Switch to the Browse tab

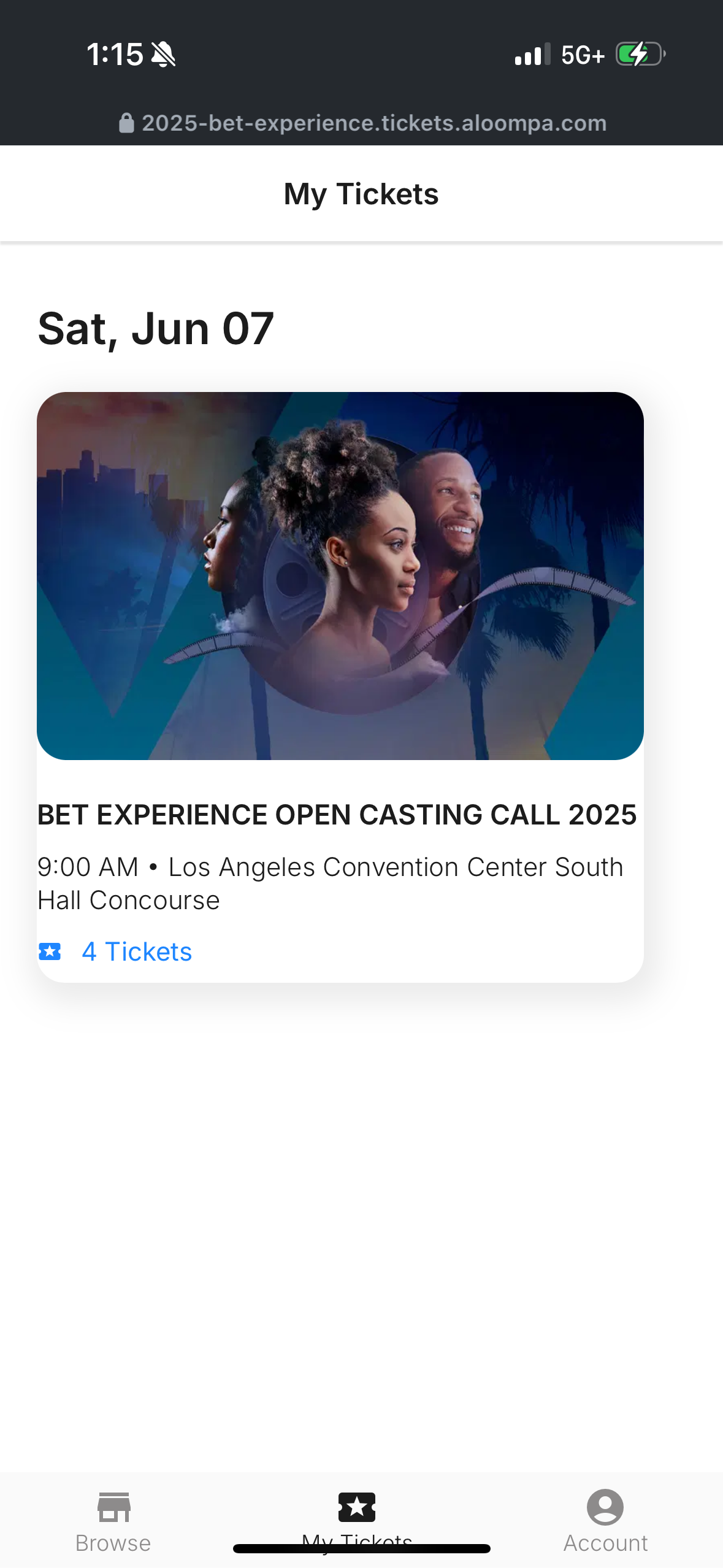(x=113, y=1521)
